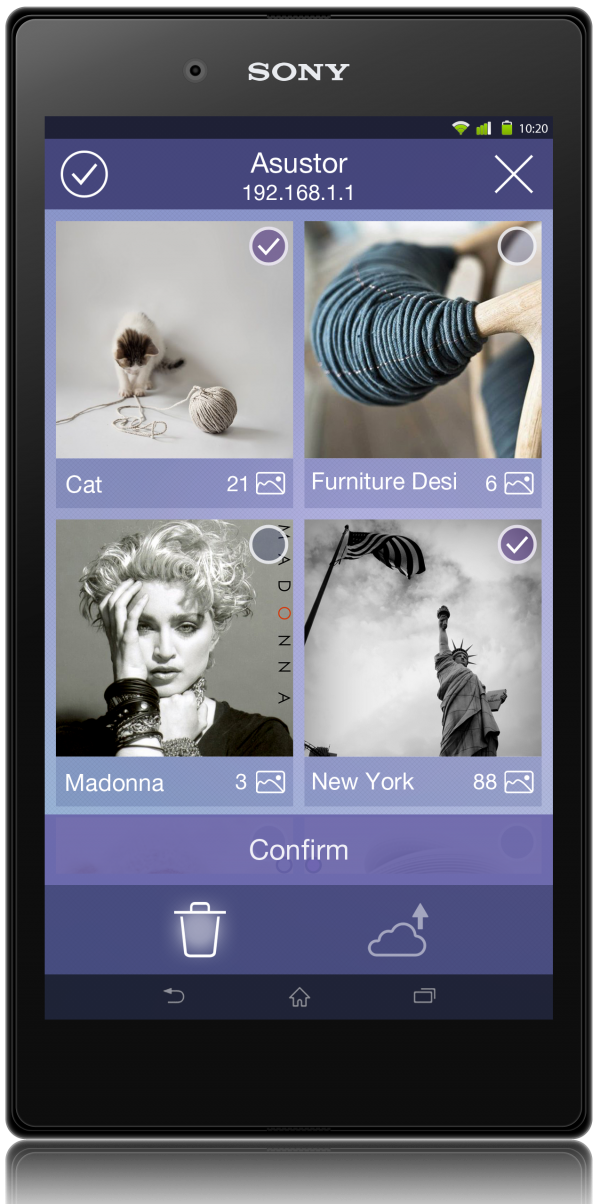The height and width of the screenshot is (1204, 600).
Task: Upload selected albums to cloud
Action: 398,931
